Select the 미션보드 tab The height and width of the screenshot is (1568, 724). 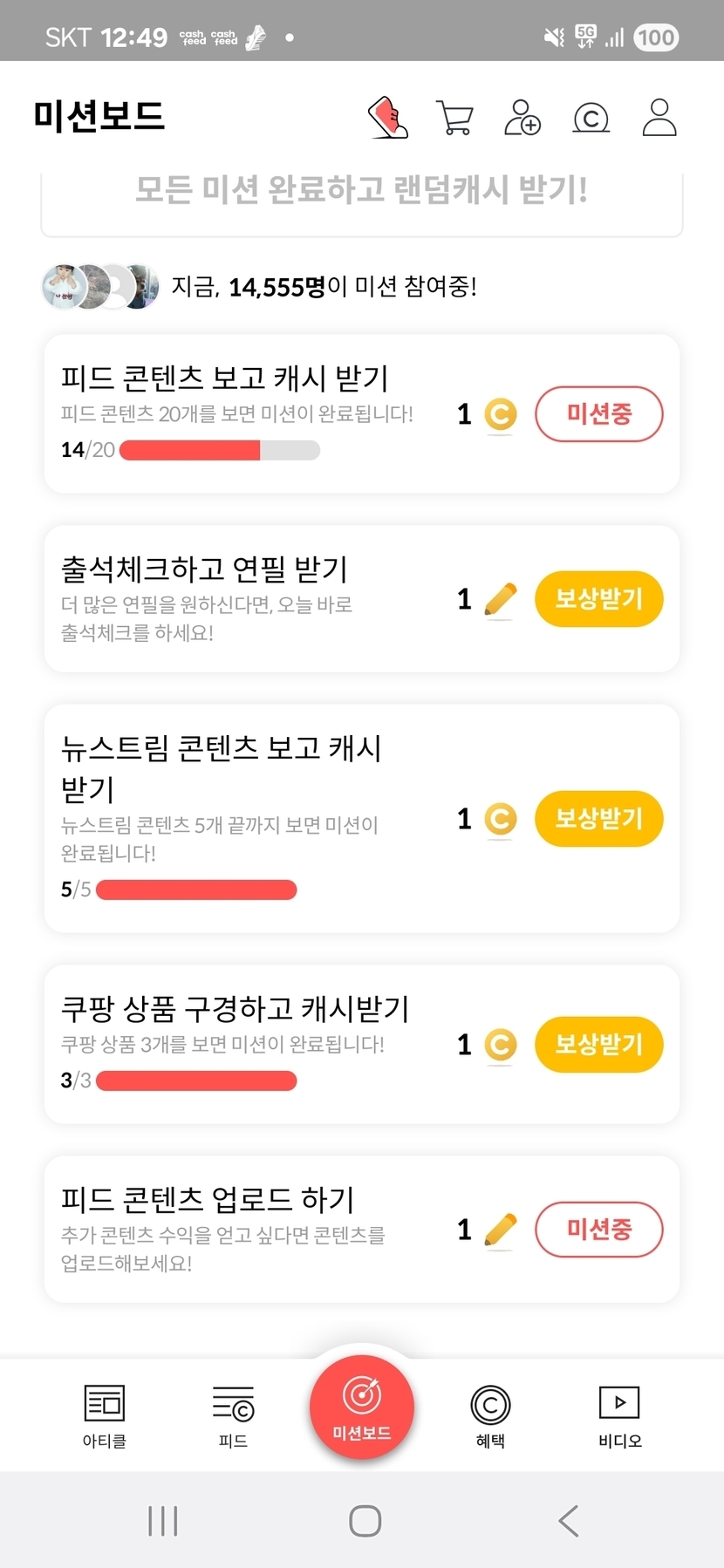point(361,1404)
